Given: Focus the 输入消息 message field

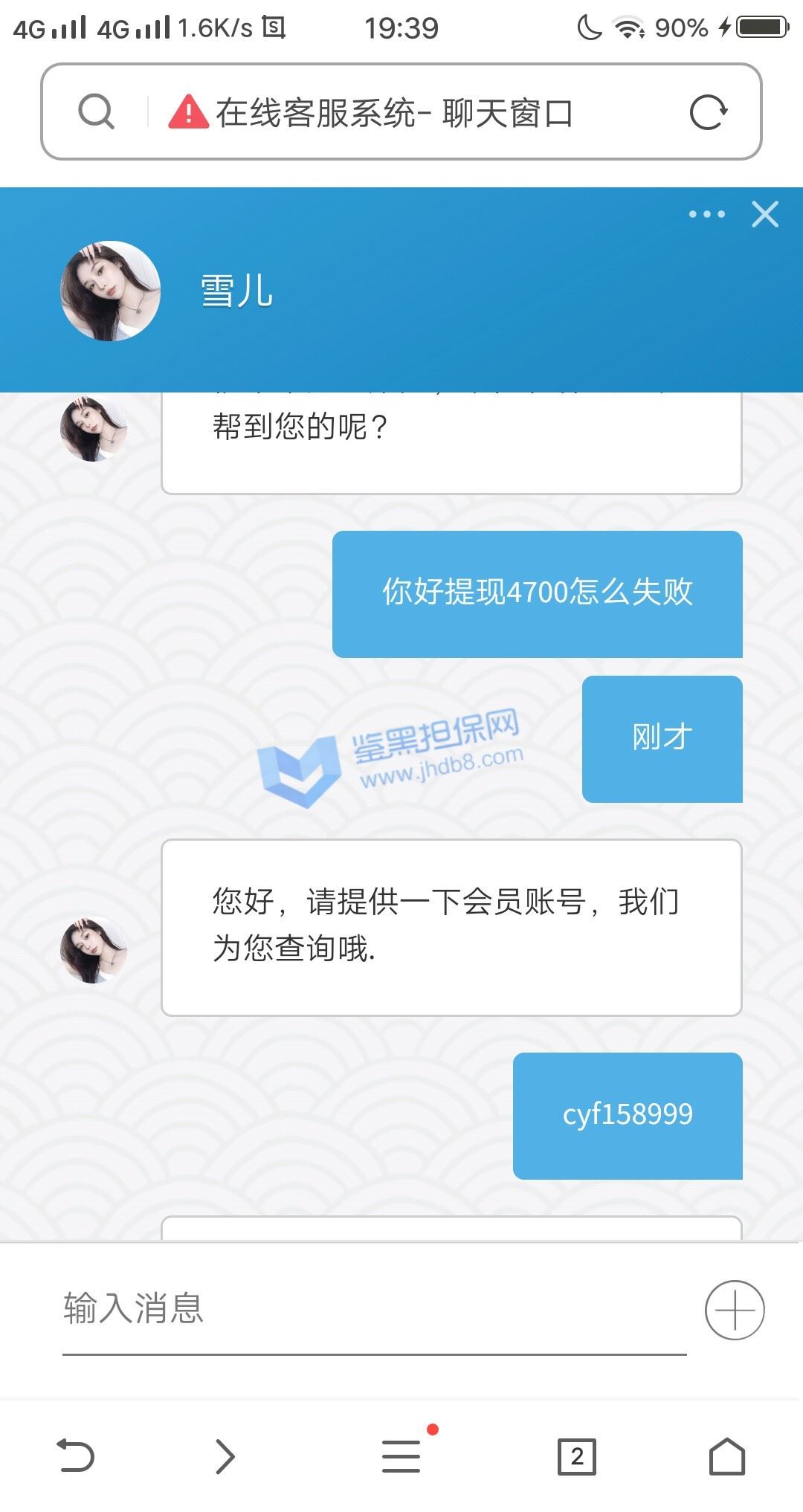Looking at the screenshot, I should [374, 1310].
